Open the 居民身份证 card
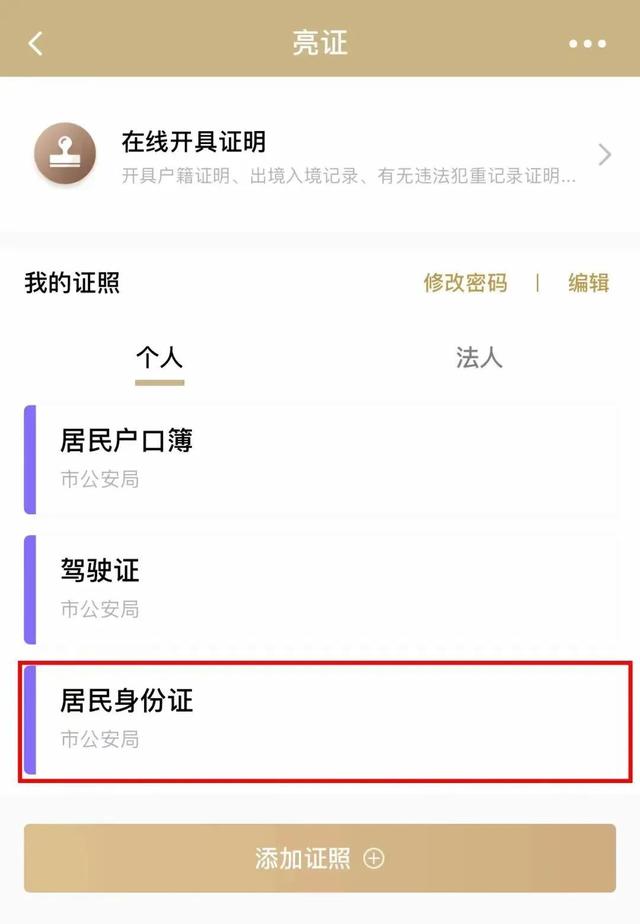 [x=325, y=721]
